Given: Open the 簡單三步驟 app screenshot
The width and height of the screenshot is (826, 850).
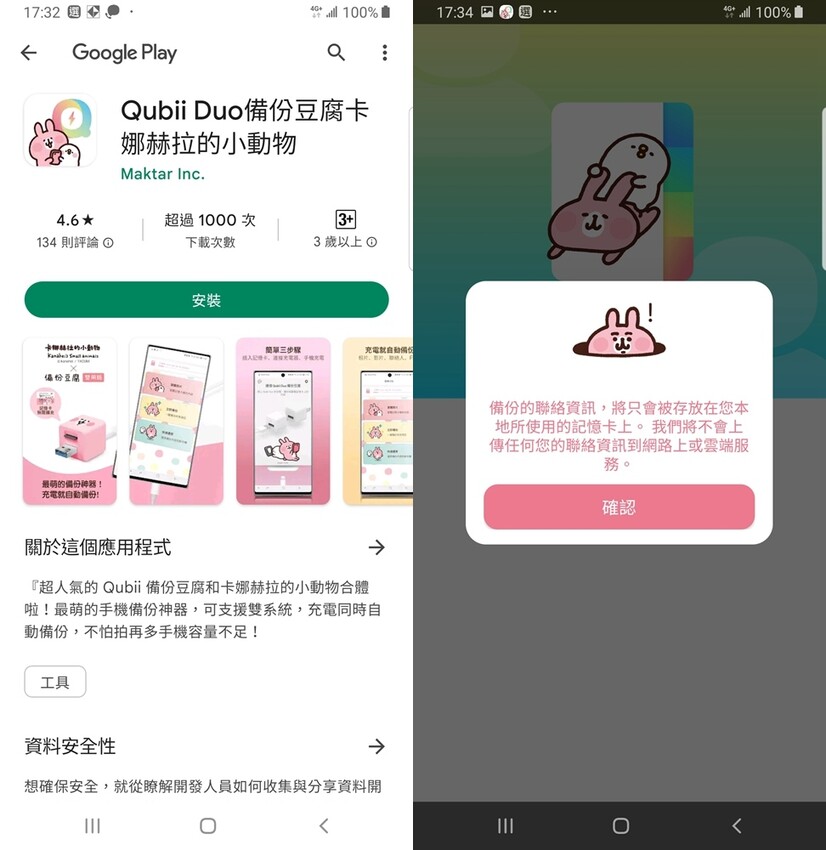Looking at the screenshot, I should point(283,421).
